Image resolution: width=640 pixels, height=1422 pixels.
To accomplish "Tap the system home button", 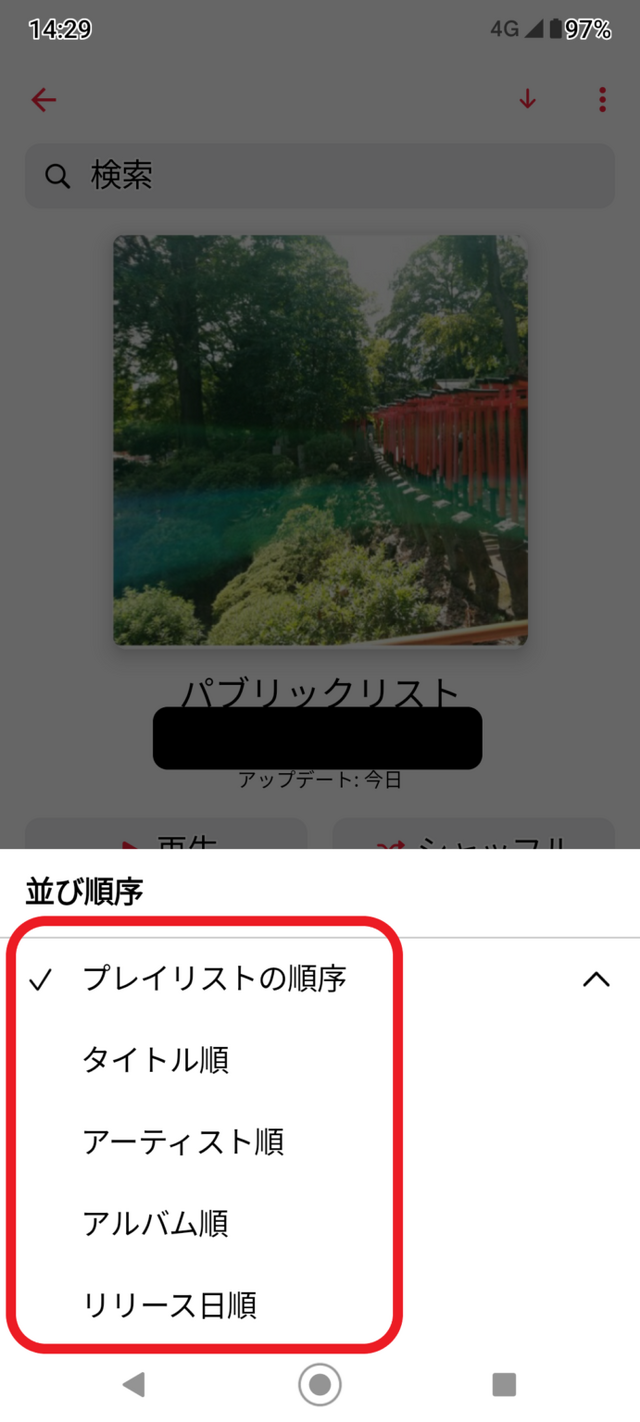I will pyautogui.click(x=320, y=1384).
